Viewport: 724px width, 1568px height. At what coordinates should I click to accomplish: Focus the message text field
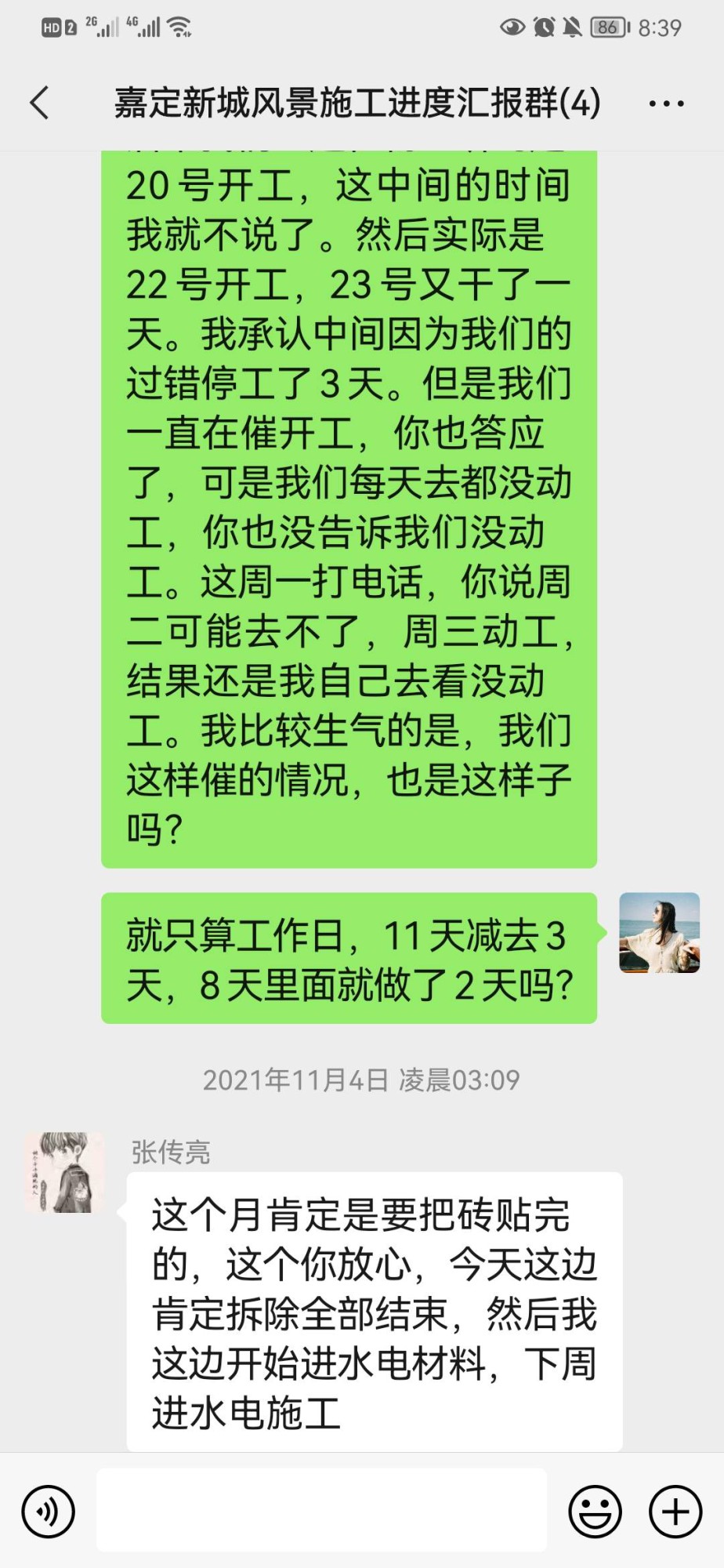321,1510
